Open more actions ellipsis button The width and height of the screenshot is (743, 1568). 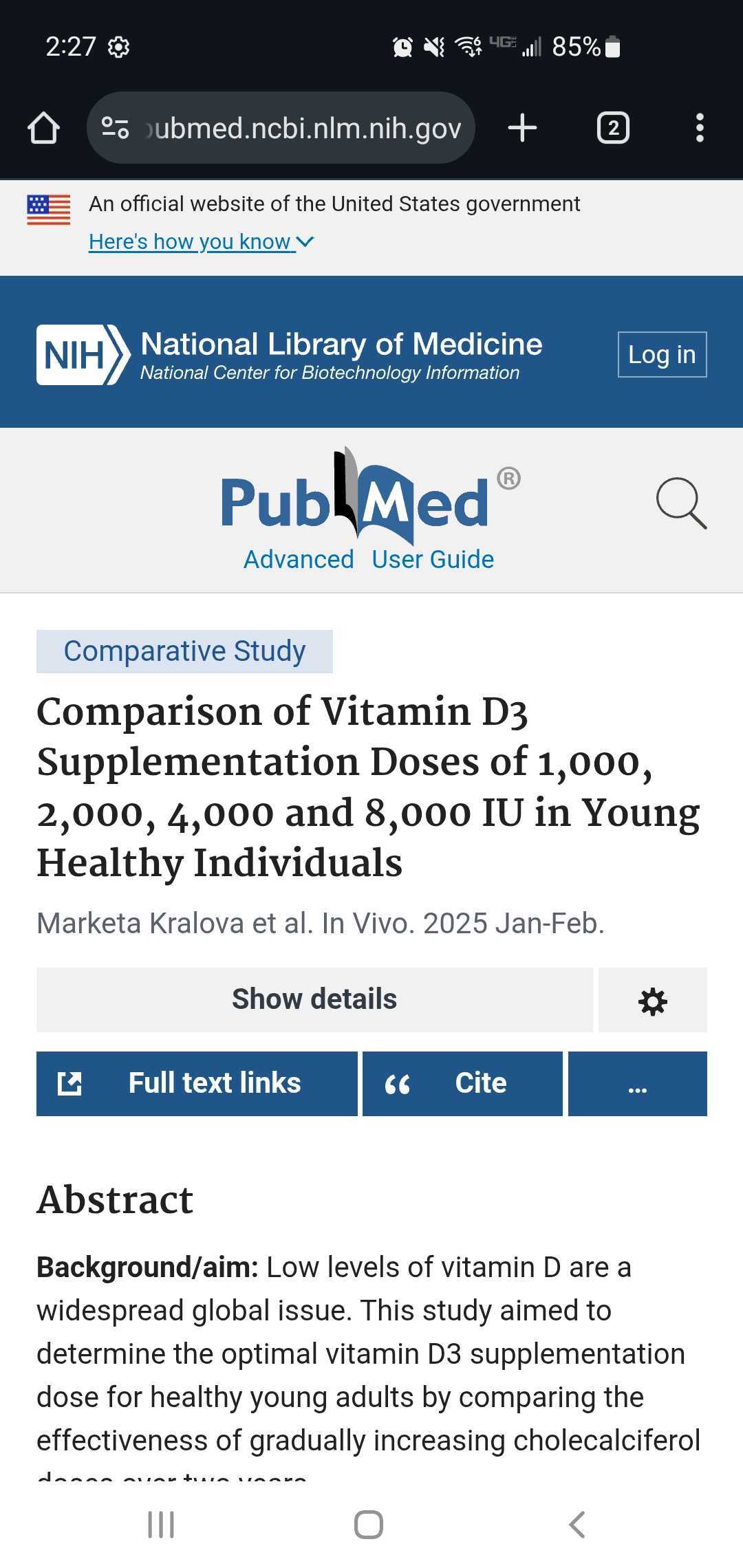tap(637, 1083)
